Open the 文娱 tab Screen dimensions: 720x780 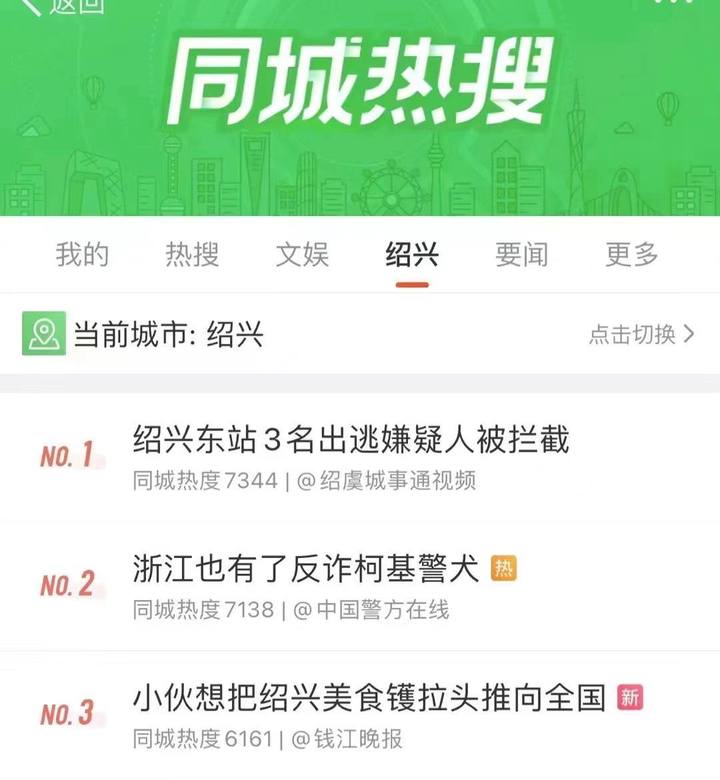pyautogui.click(x=302, y=255)
